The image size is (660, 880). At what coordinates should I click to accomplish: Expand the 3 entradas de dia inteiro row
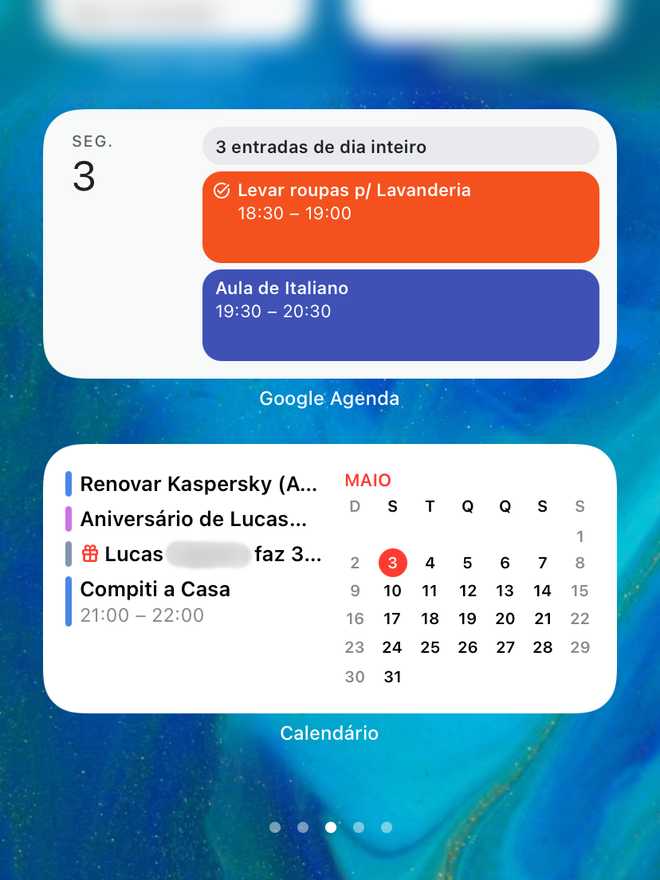coord(400,147)
